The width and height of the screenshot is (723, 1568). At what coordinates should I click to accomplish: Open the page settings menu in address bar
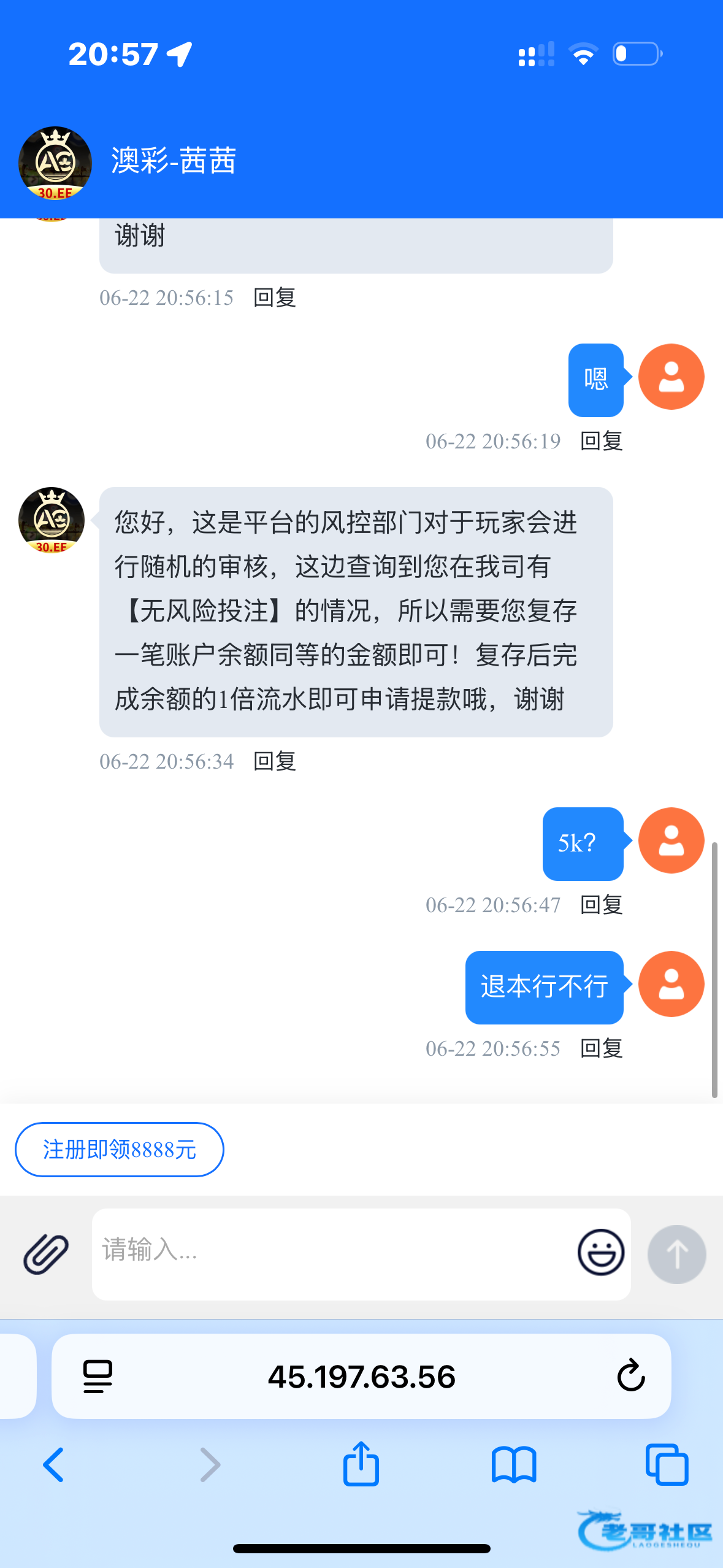98,1376
